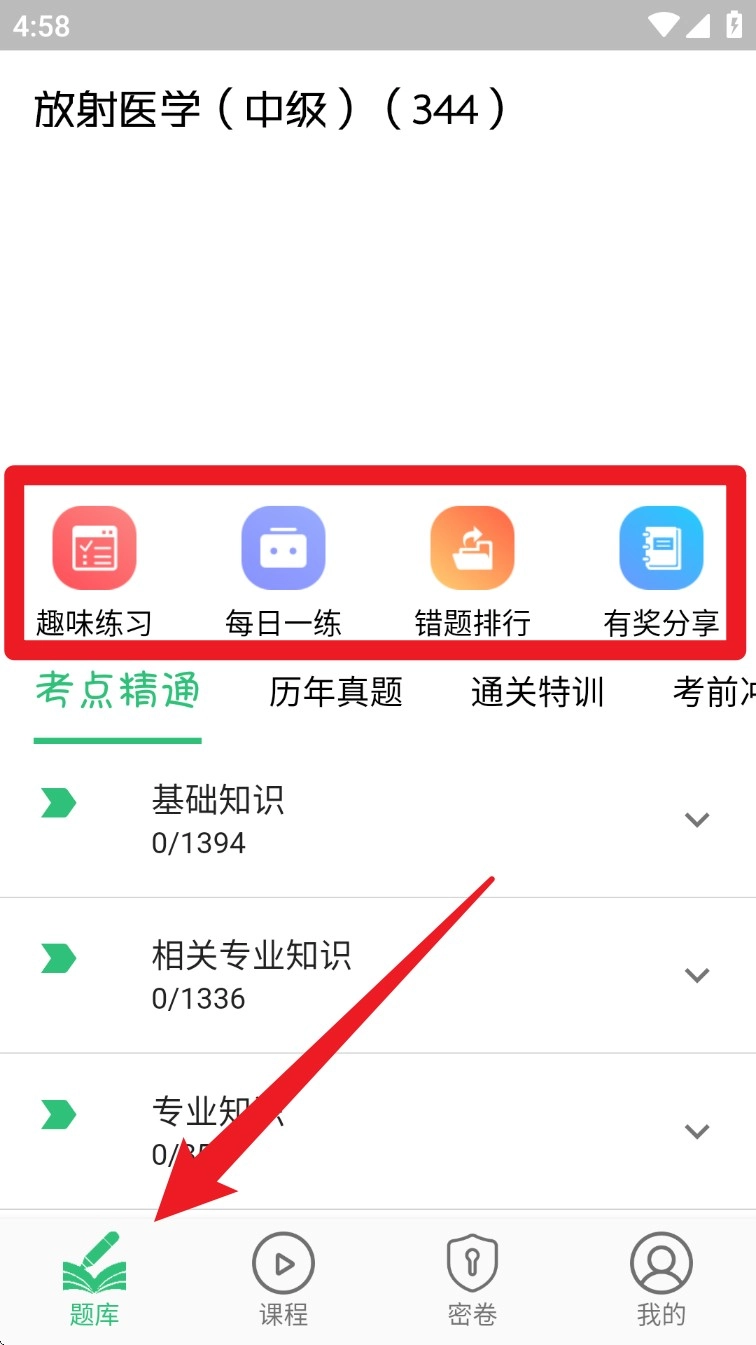Switch to the 通关特训 tab
756x1345 pixels.
[538, 692]
